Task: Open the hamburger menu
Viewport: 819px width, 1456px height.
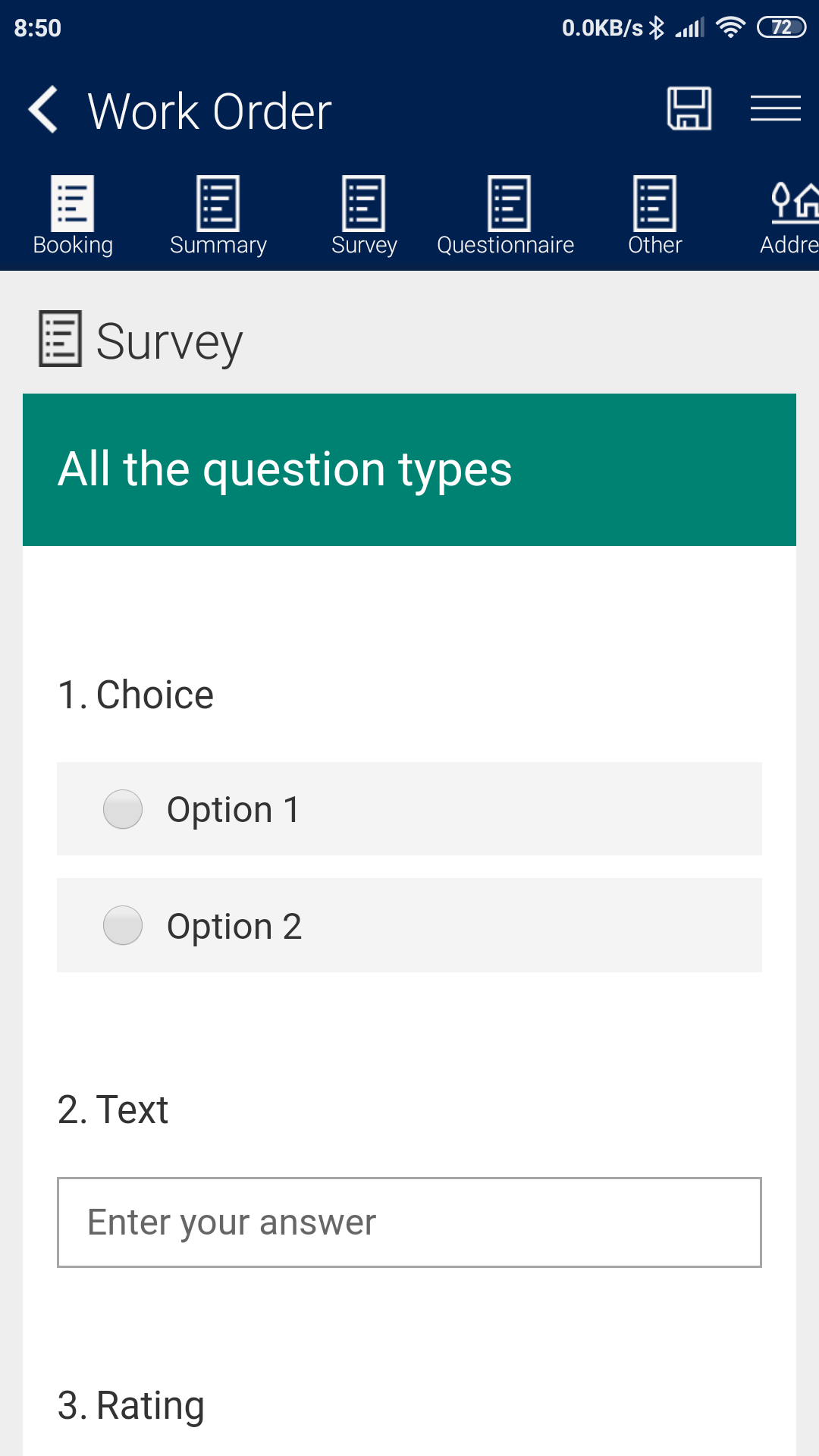Action: point(775,108)
